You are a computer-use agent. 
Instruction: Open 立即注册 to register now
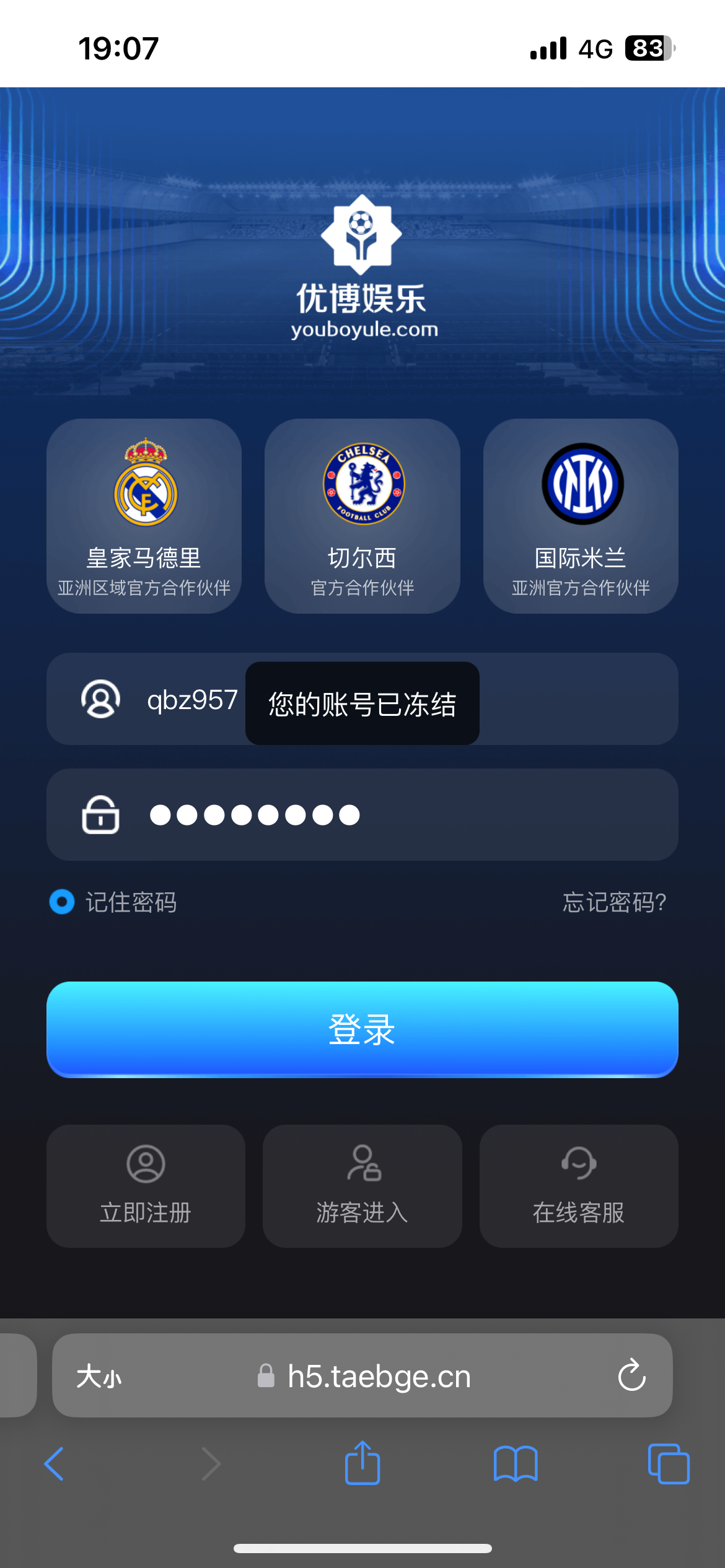(146, 1185)
